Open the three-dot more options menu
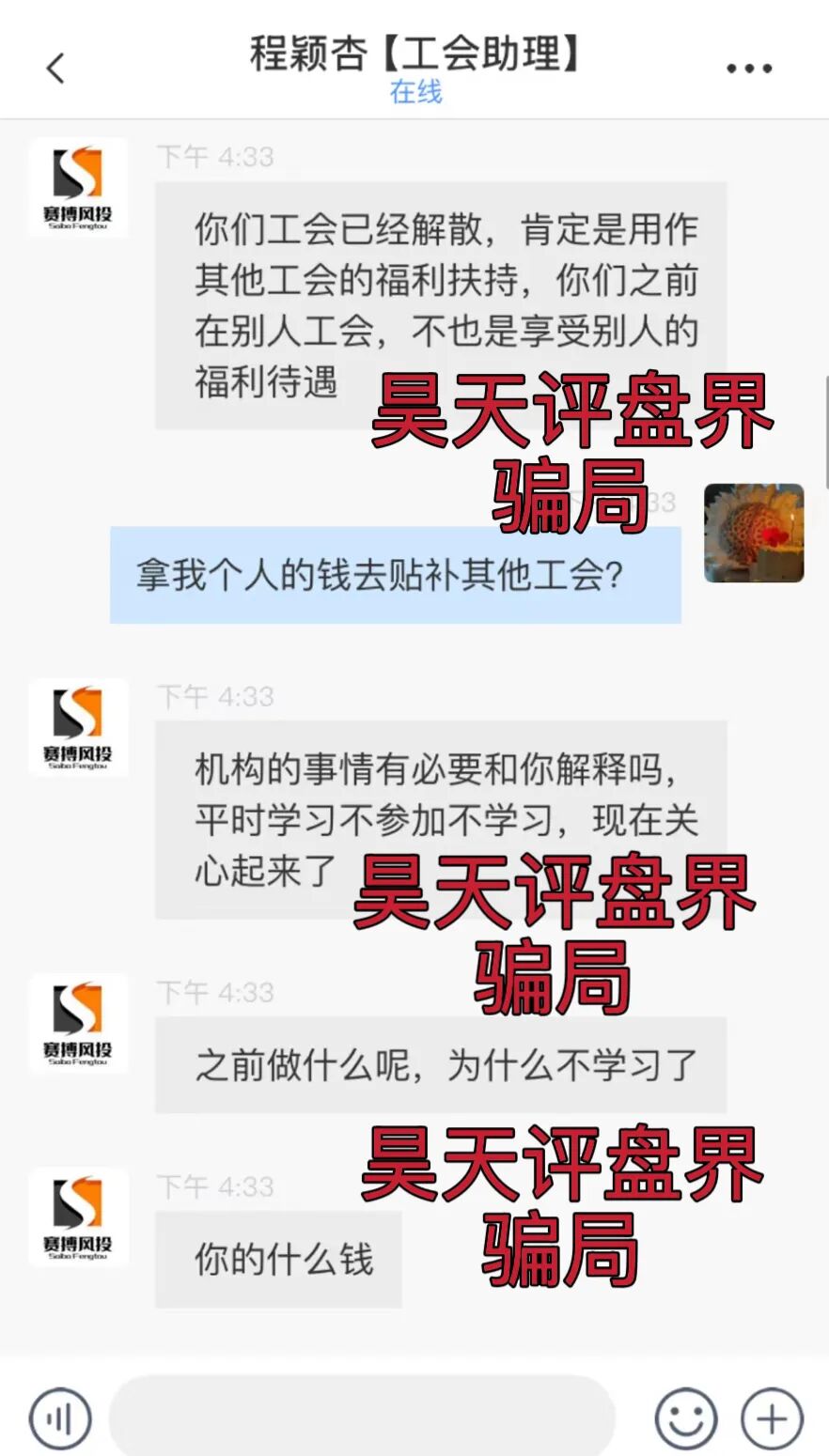This screenshot has width=829, height=1456. (749, 69)
